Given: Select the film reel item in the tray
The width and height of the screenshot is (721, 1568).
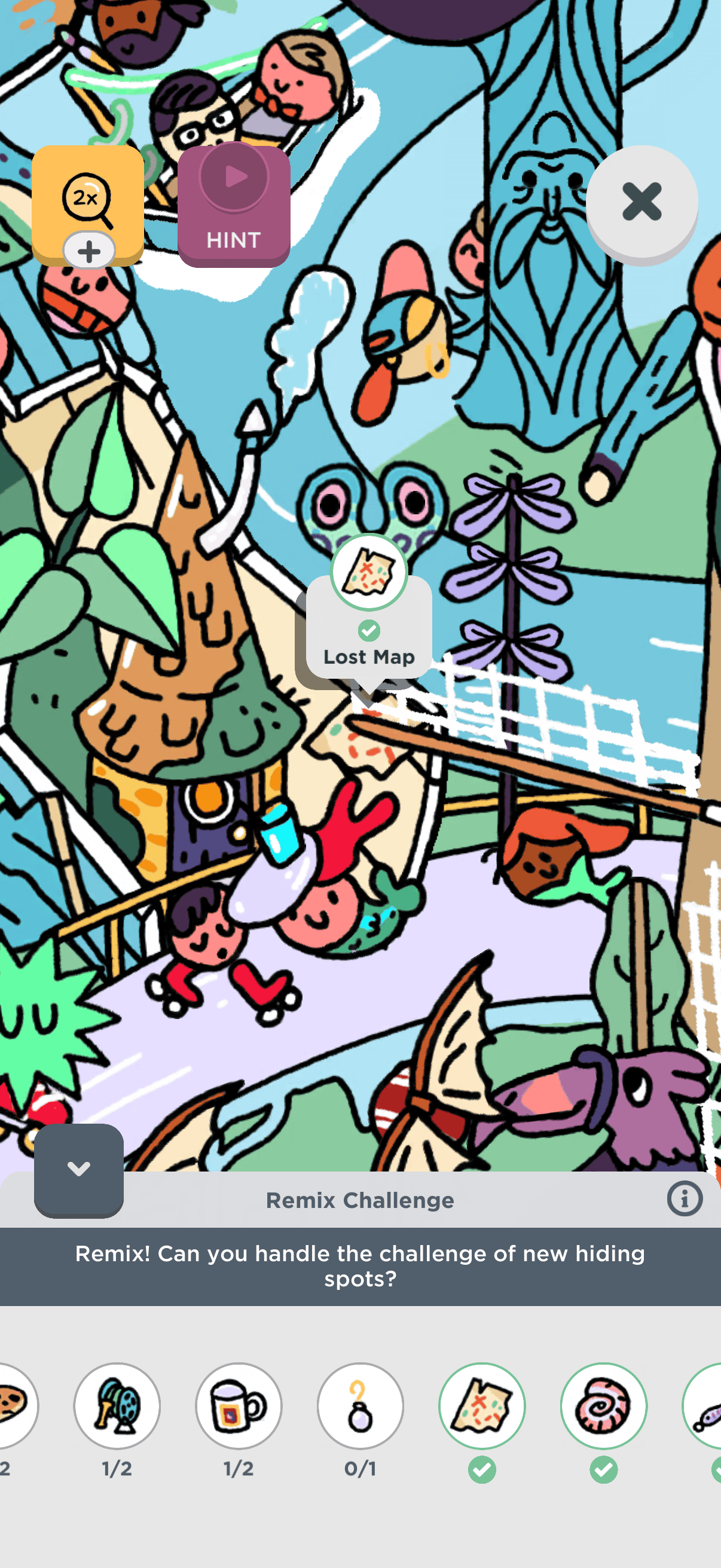Looking at the screenshot, I should pos(117,1405).
